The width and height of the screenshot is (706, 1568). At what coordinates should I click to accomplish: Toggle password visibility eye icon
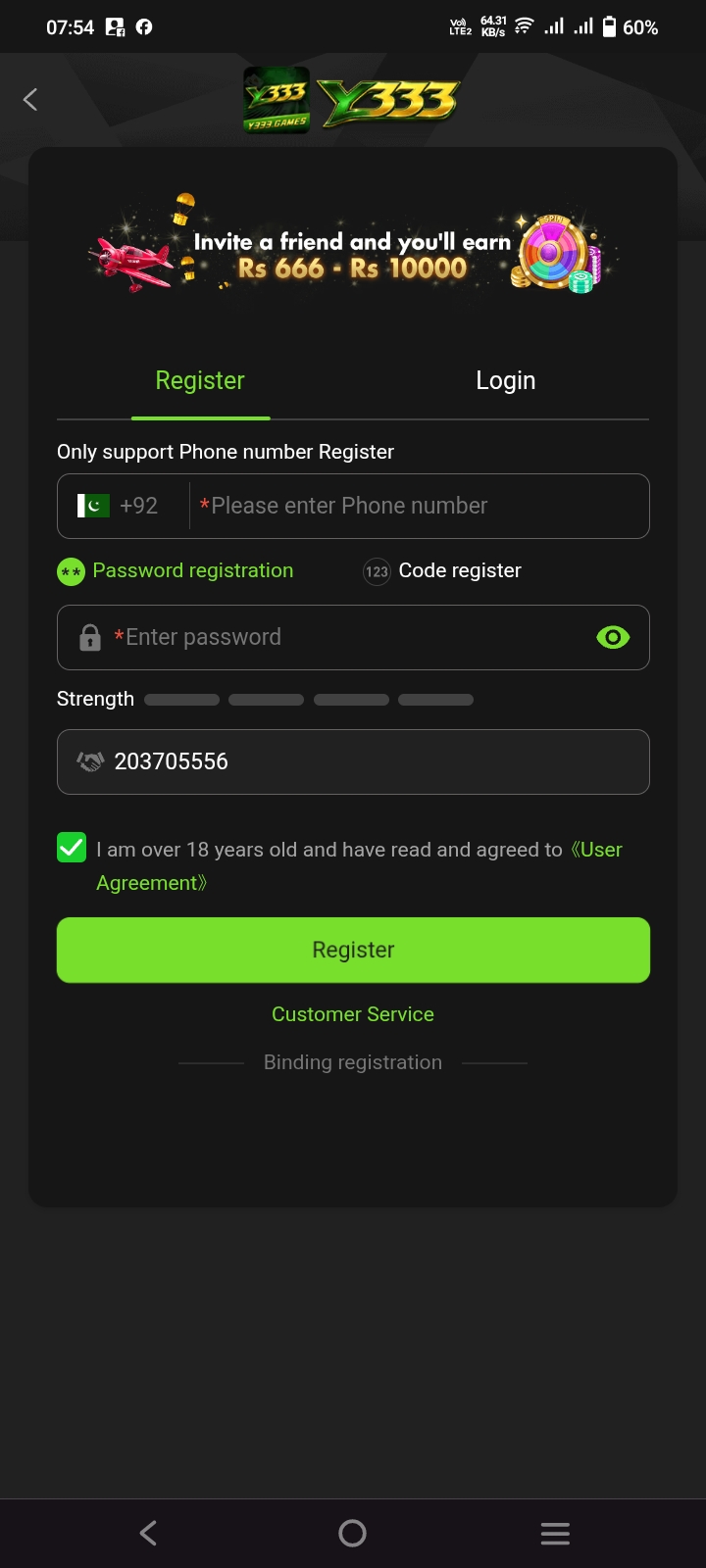613,637
